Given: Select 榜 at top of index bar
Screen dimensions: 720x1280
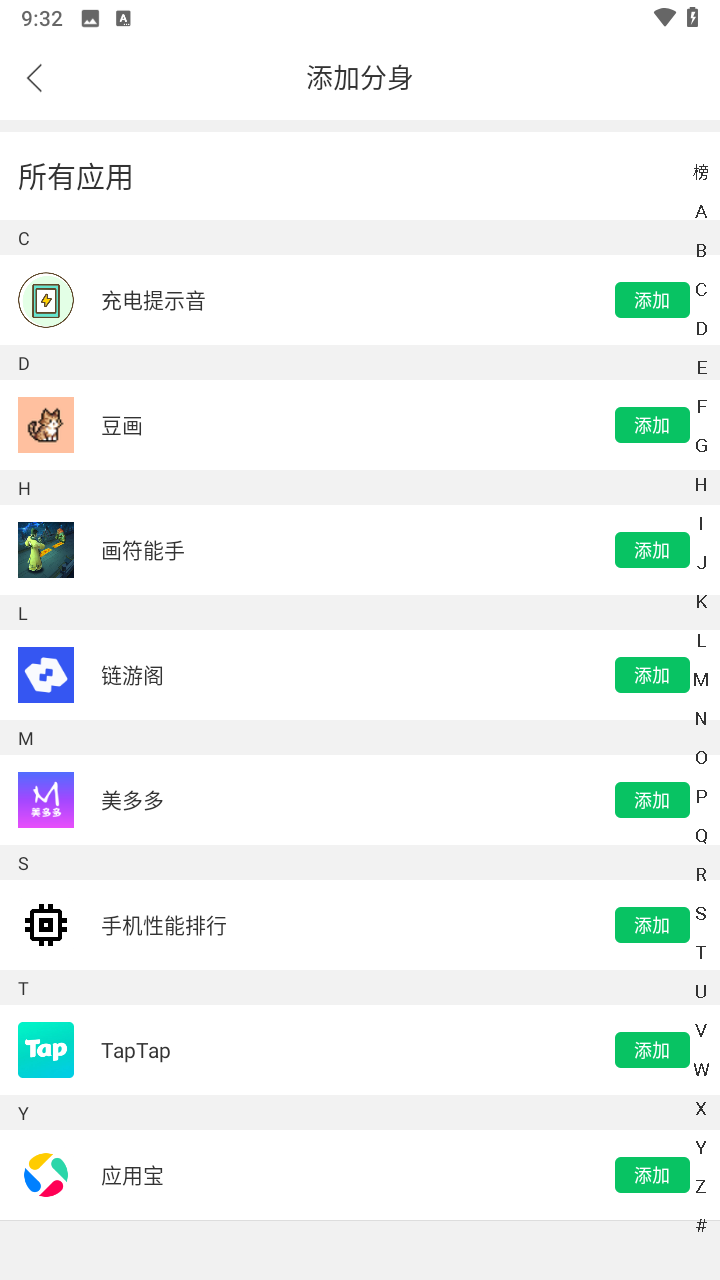Looking at the screenshot, I should tap(701, 172).
